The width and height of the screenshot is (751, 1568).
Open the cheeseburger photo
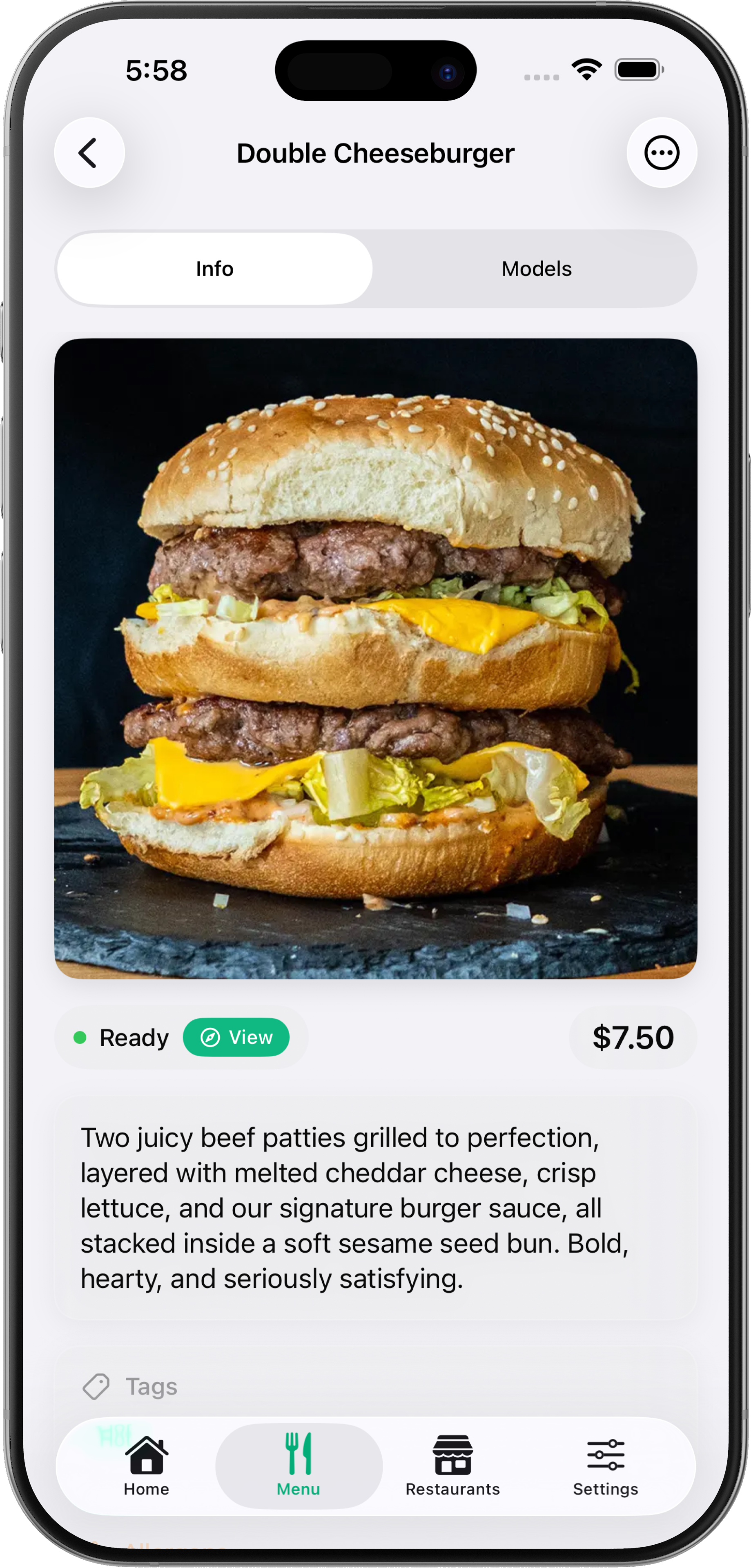(x=376, y=658)
